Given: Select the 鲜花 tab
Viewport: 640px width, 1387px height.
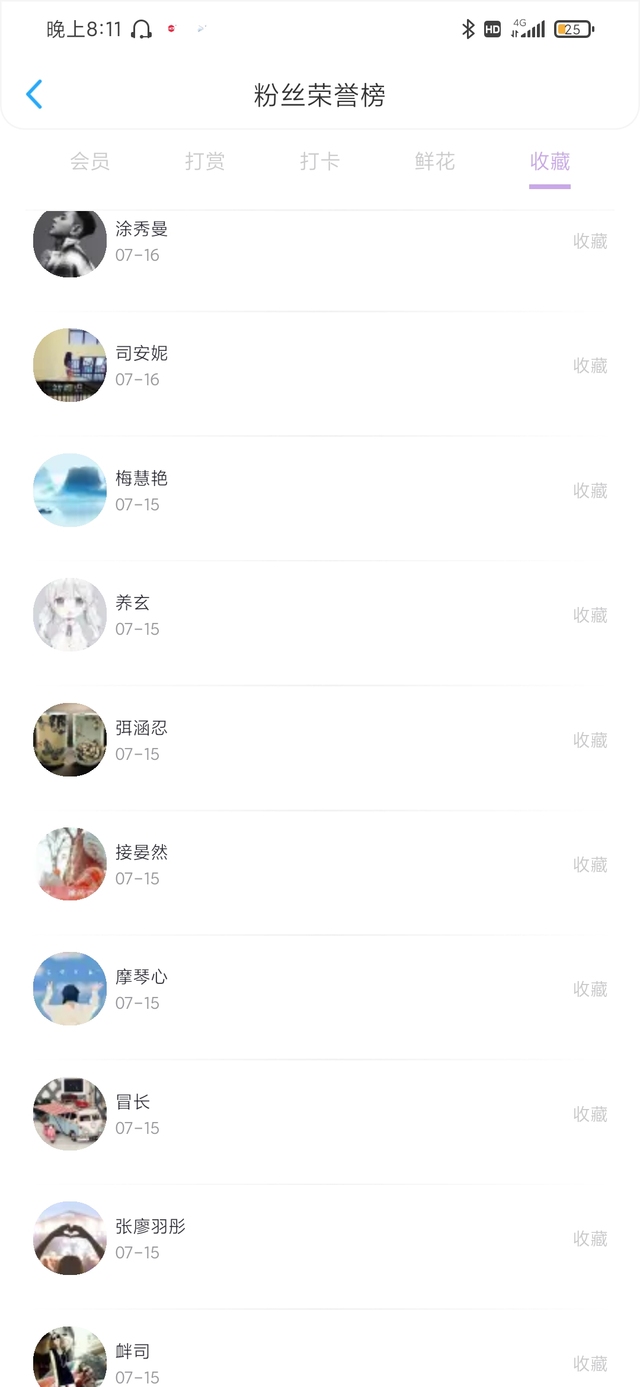Looking at the screenshot, I should [435, 161].
